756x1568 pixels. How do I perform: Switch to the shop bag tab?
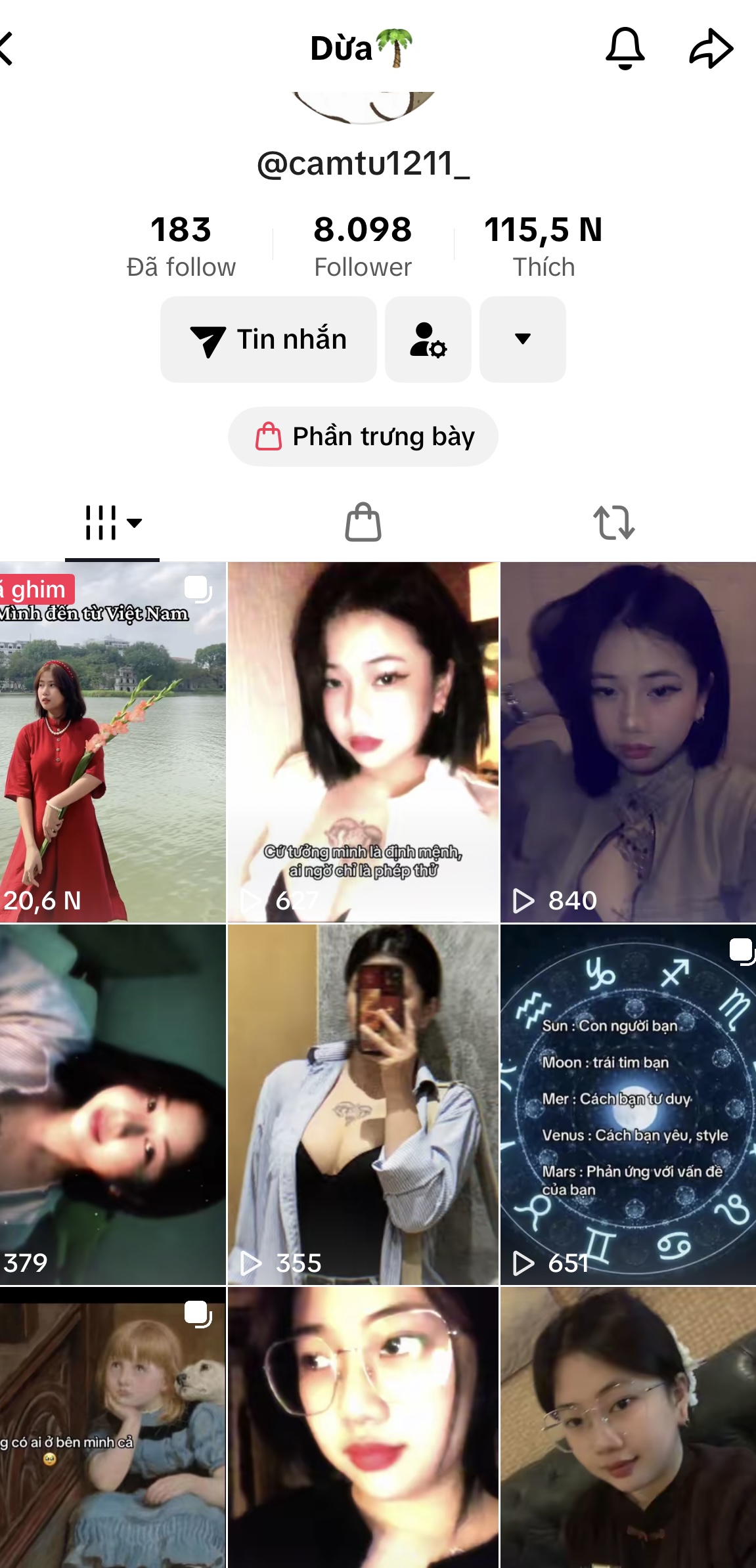[x=363, y=523]
